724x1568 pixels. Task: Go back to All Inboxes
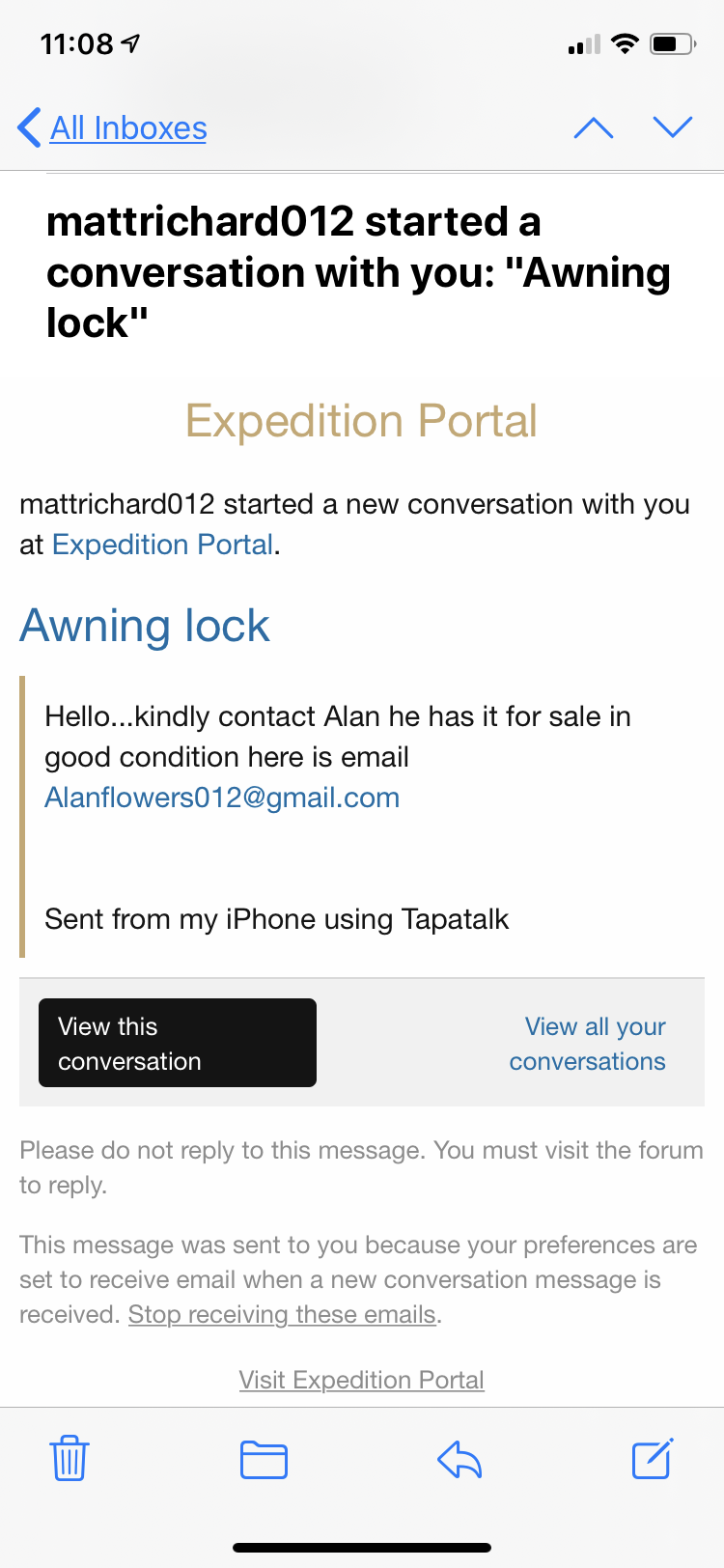coord(112,127)
